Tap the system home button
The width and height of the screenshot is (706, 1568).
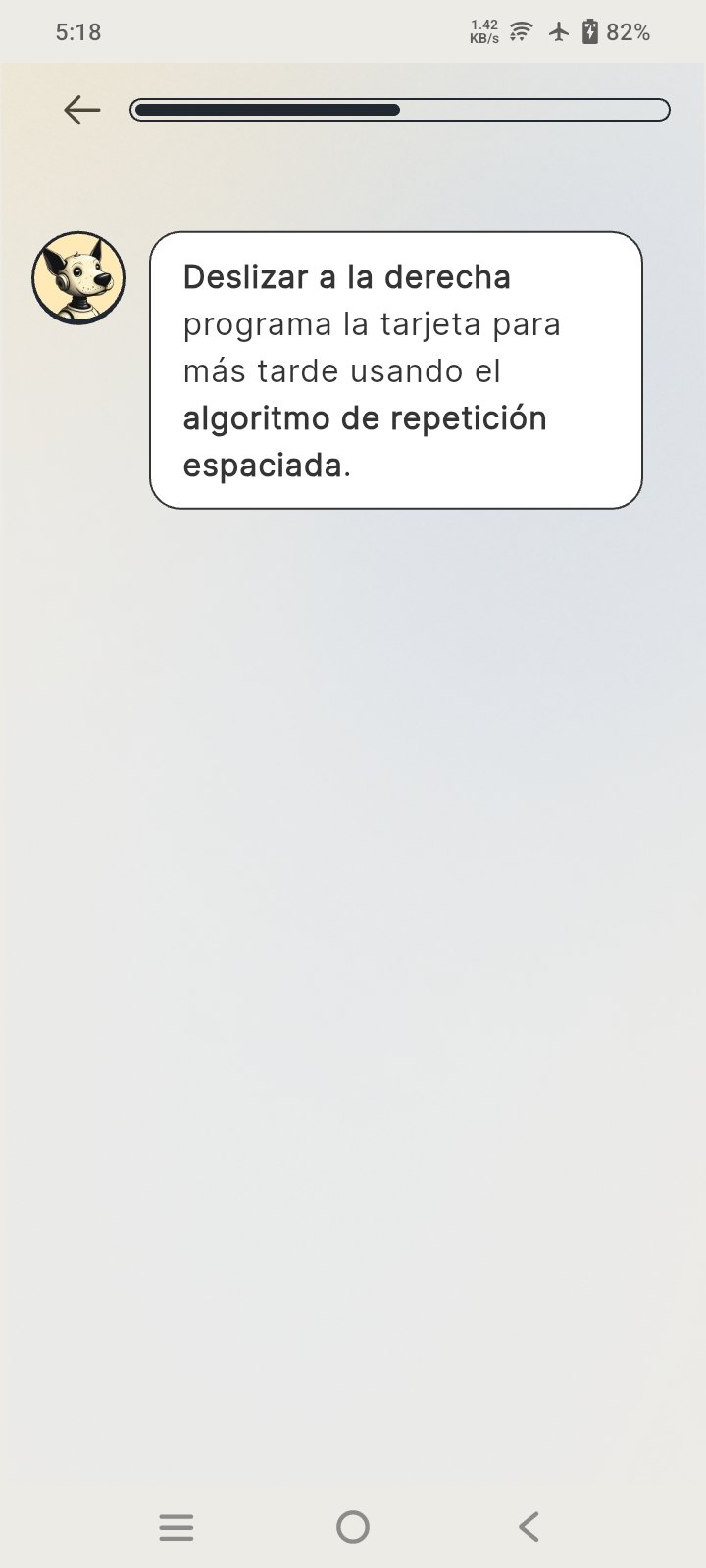353,1527
